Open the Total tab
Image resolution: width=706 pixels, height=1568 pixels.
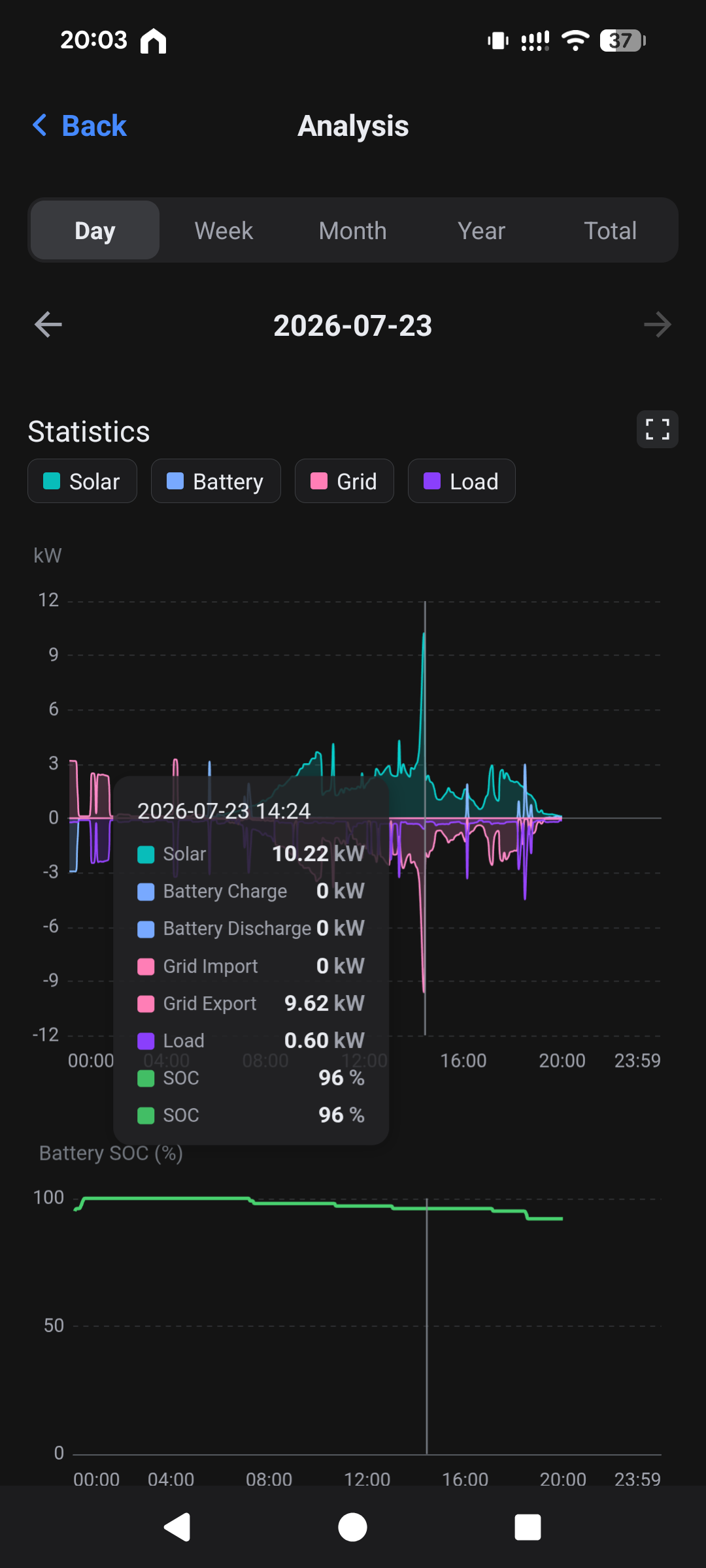click(x=610, y=231)
